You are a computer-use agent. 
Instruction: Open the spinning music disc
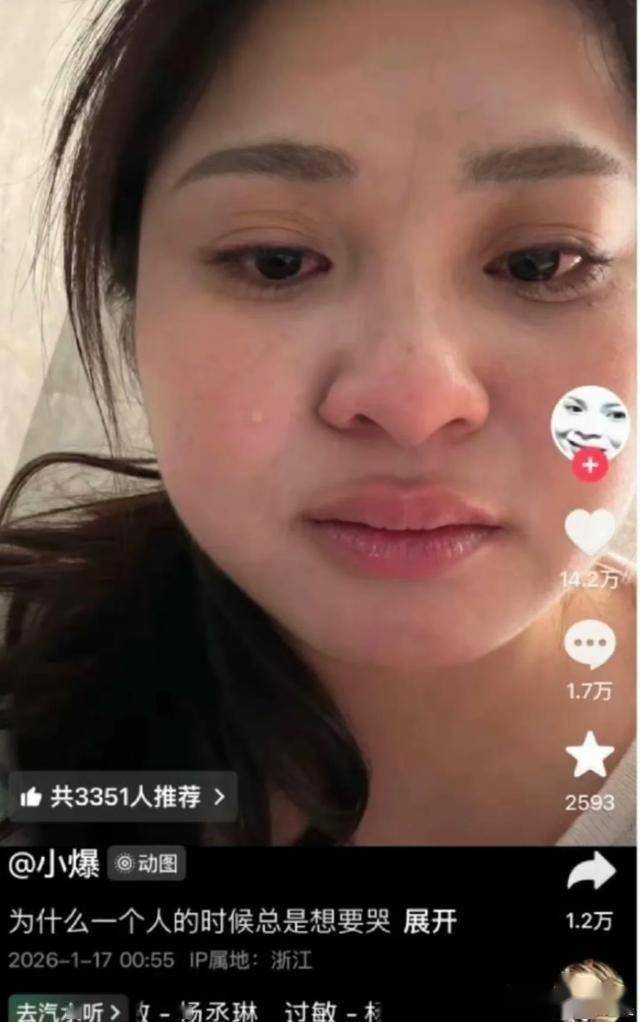point(592,993)
